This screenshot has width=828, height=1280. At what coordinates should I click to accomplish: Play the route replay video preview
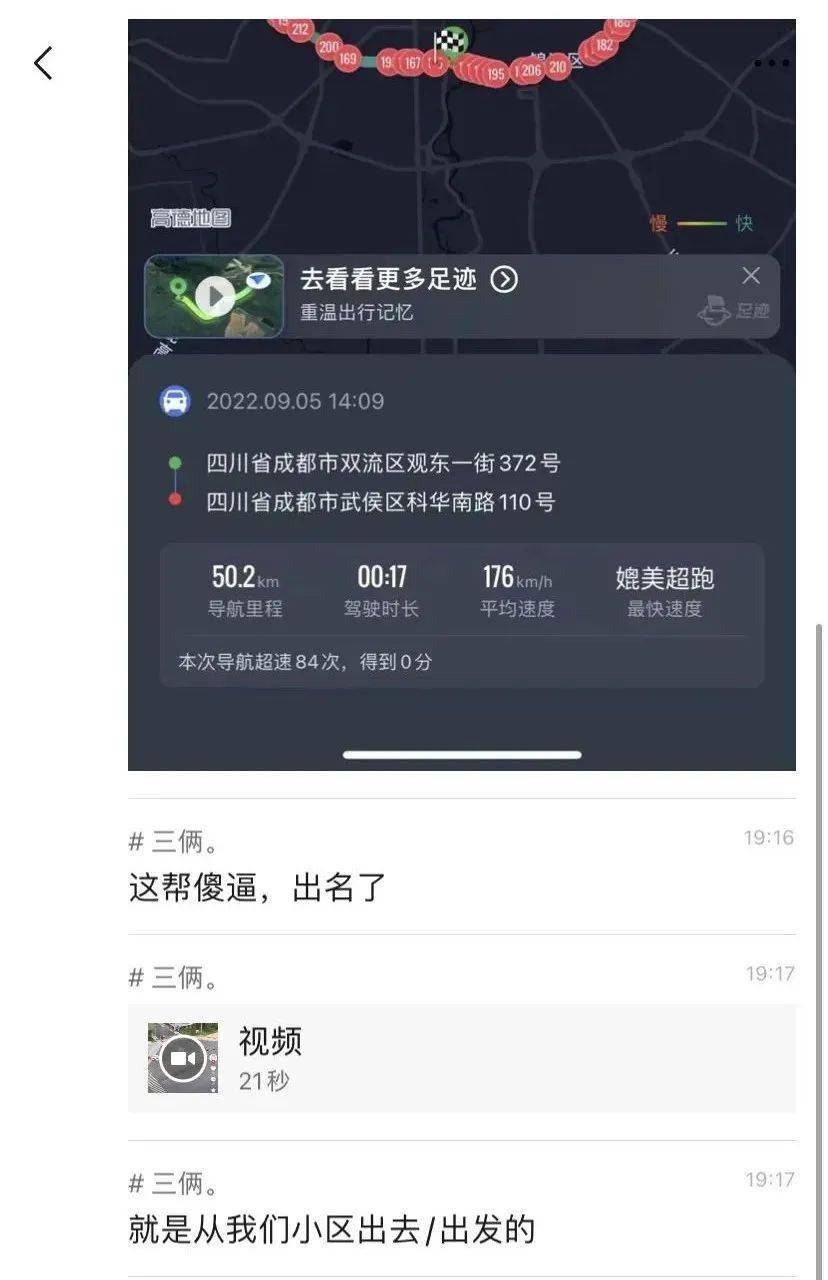coord(213,295)
